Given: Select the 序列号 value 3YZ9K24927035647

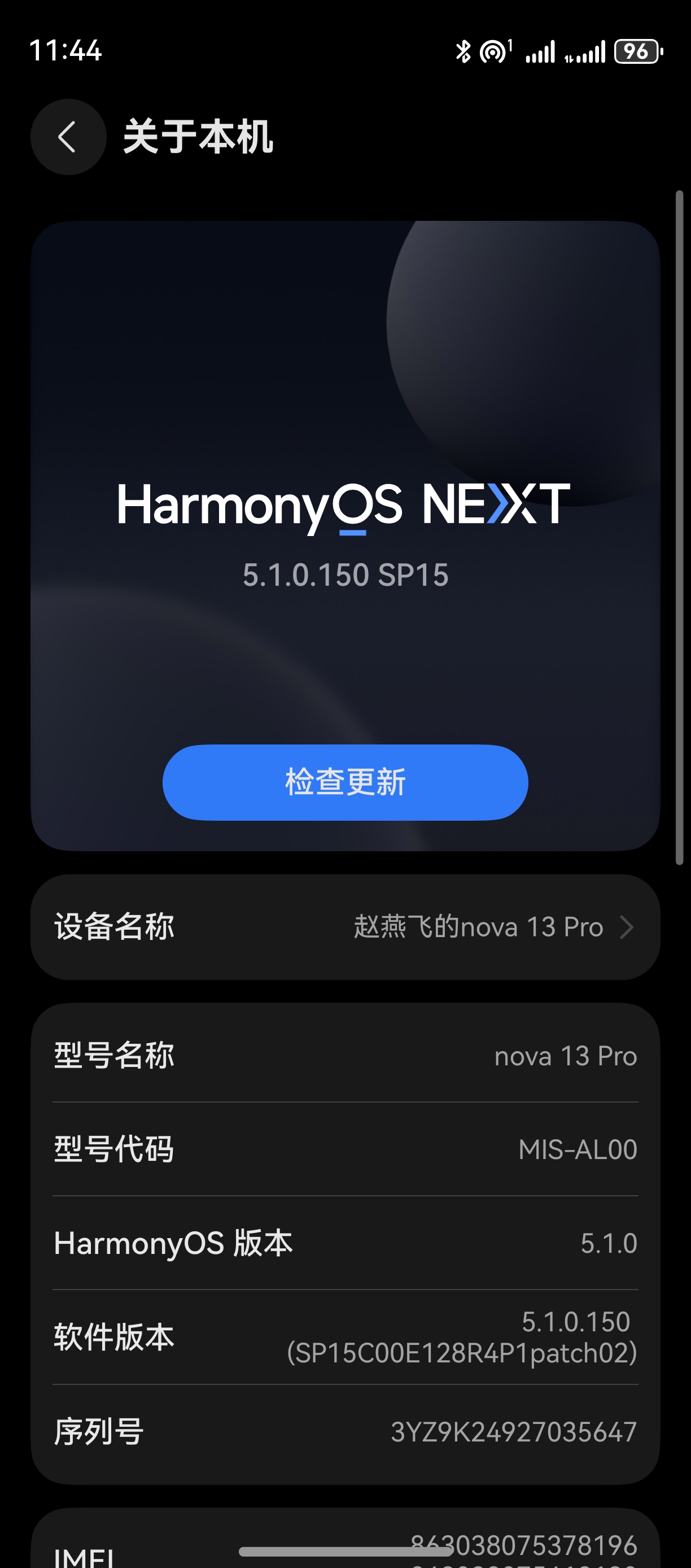Looking at the screenshot, I should 512,1432.
